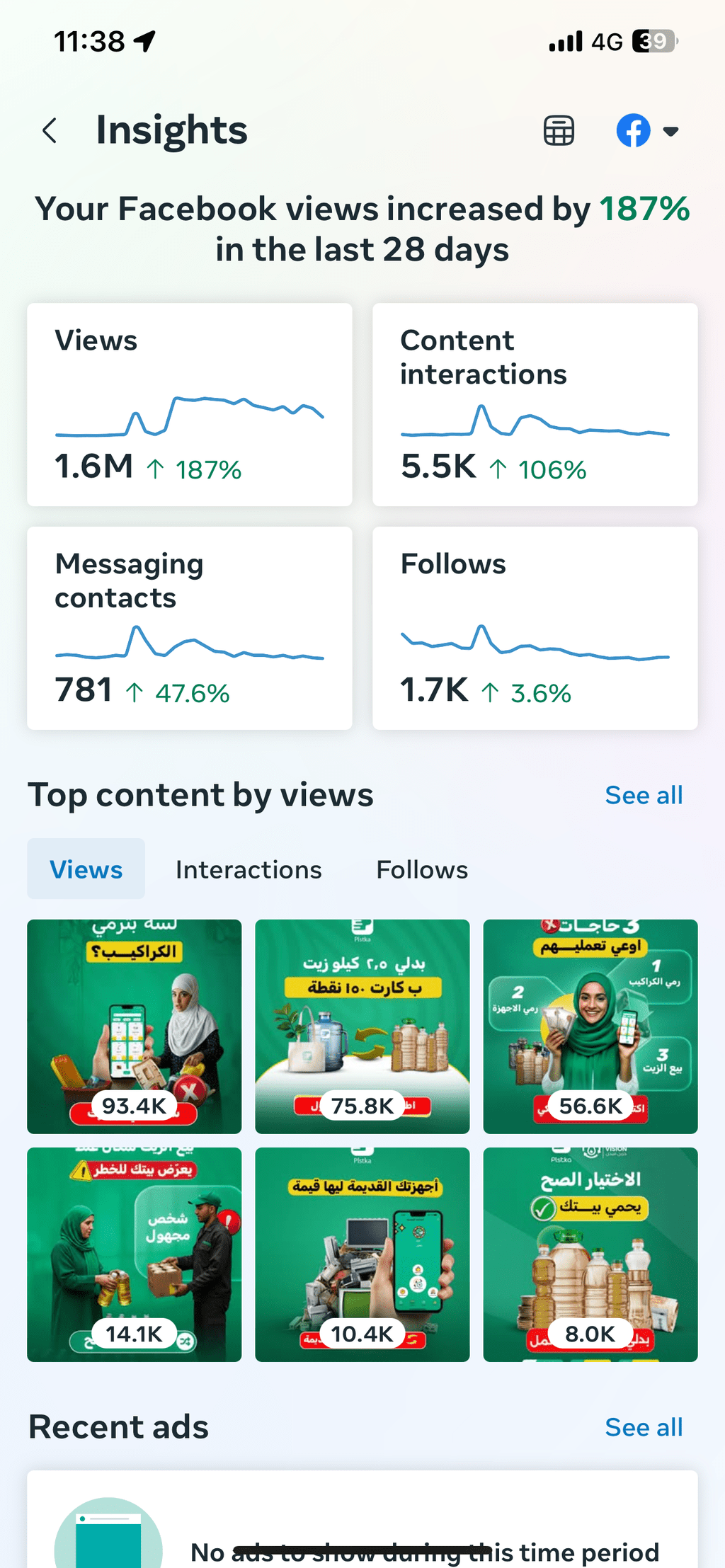The image size is (725, 1568).
Task: Open the post with 10.4K views
Action: pyautogui.click(x=362, y=1254)
